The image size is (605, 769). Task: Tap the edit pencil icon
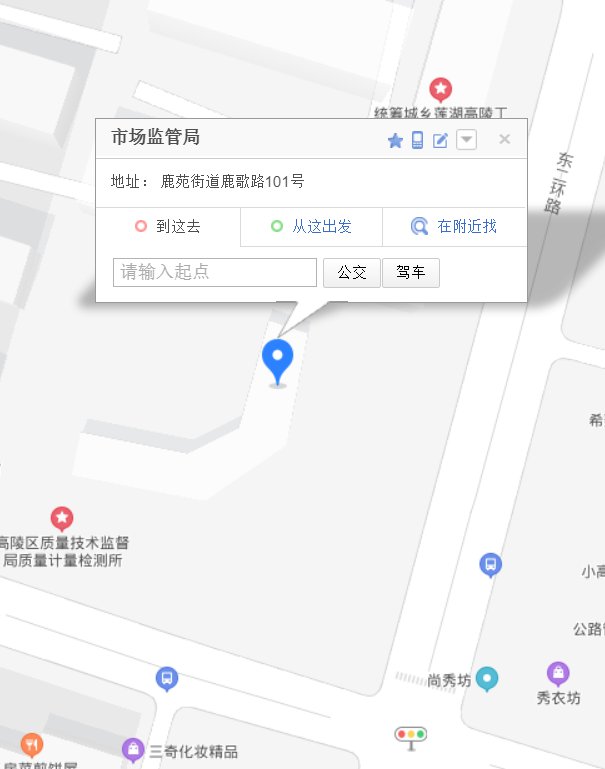click(440, 140)
